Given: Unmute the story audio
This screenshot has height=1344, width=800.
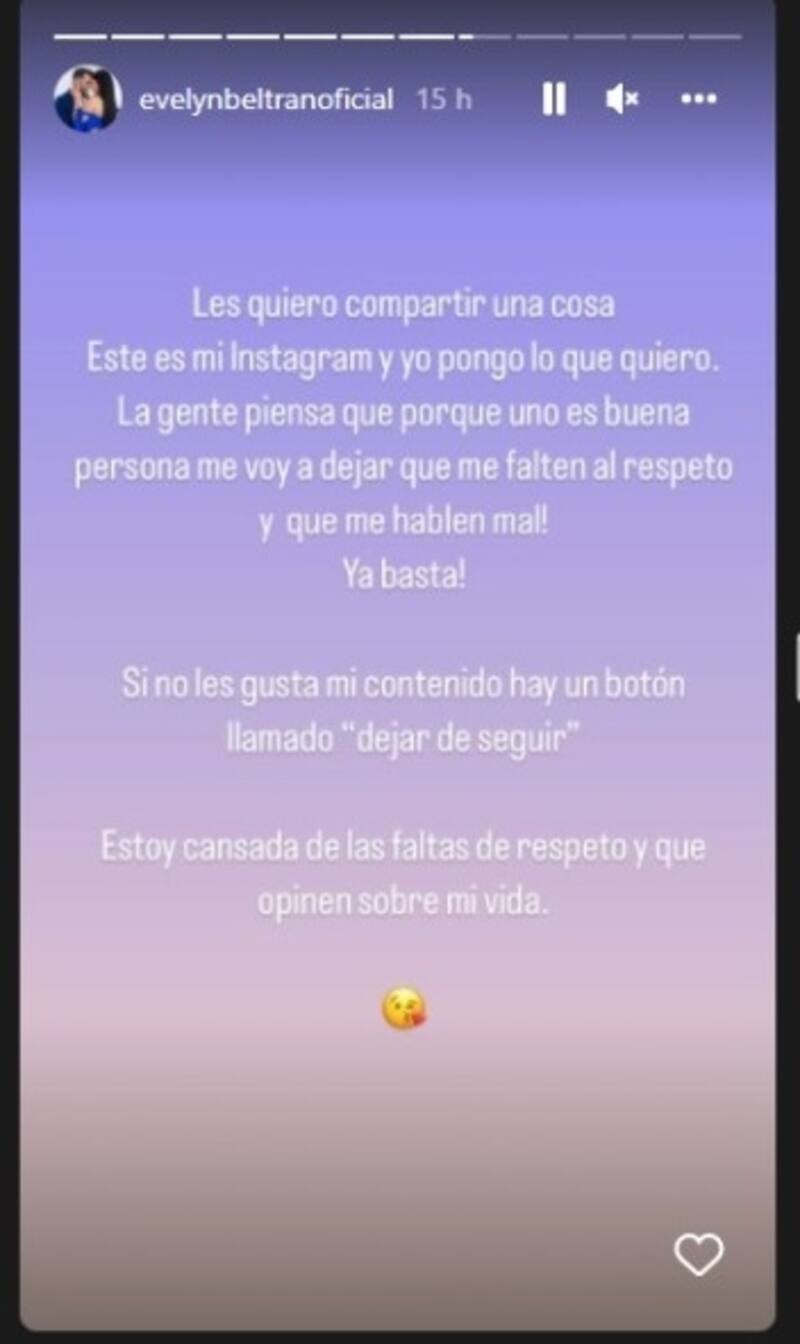Looking at the screenshot, I should click(x=622, y=99).
